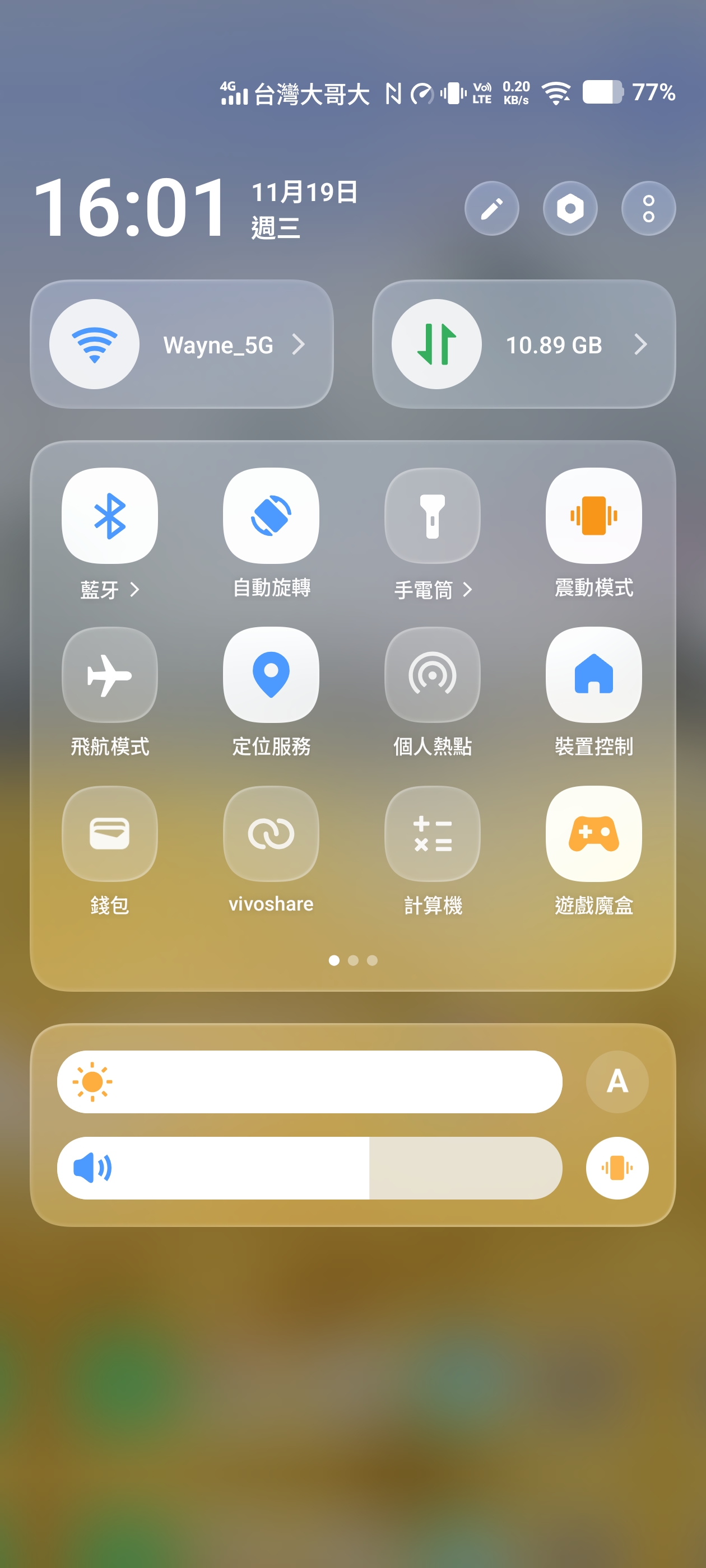Turn on the flashlight (手電筒)

(x=433, y=516)
